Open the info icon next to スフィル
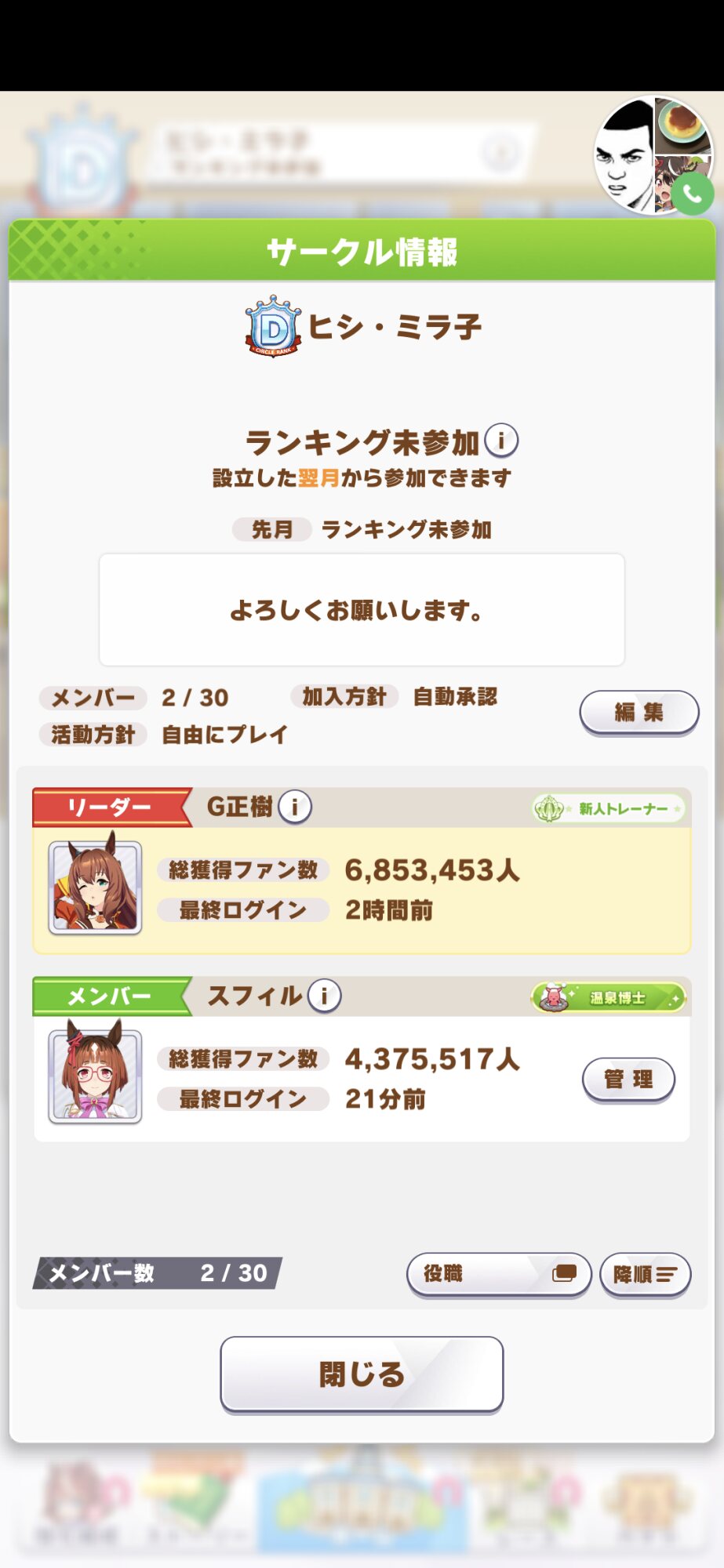This screenshot has height=1568, width=724. click(x=324, y=996)
